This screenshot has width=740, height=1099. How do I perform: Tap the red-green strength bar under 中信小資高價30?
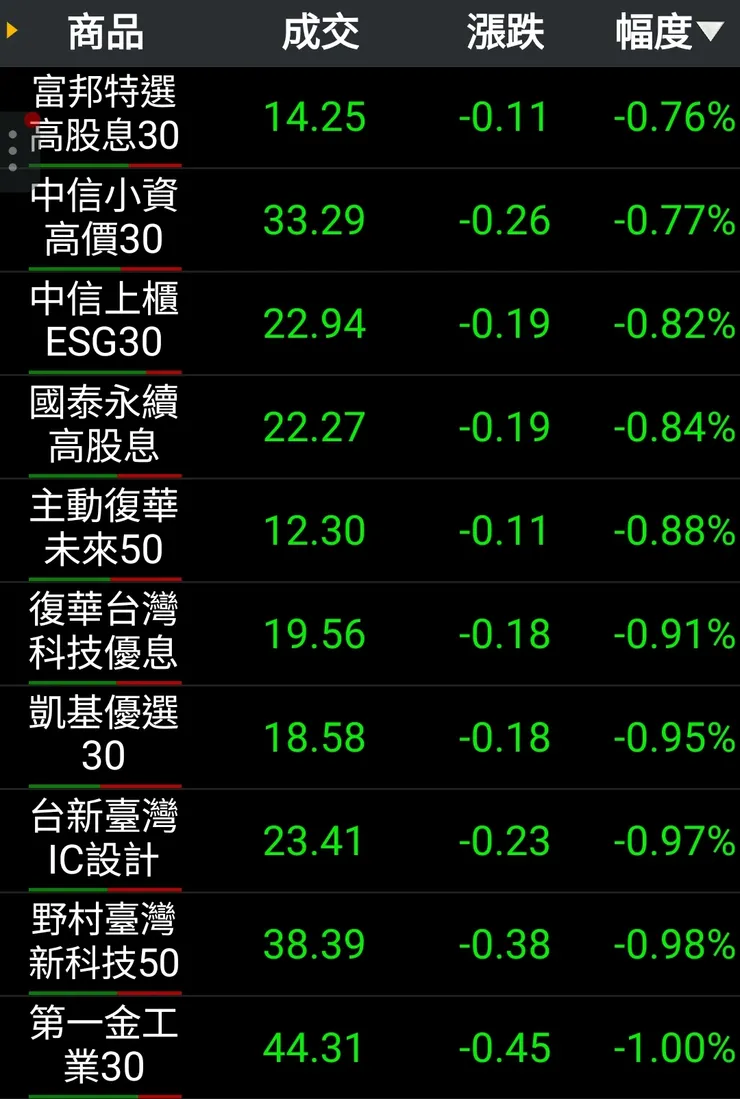coord(105,268)
